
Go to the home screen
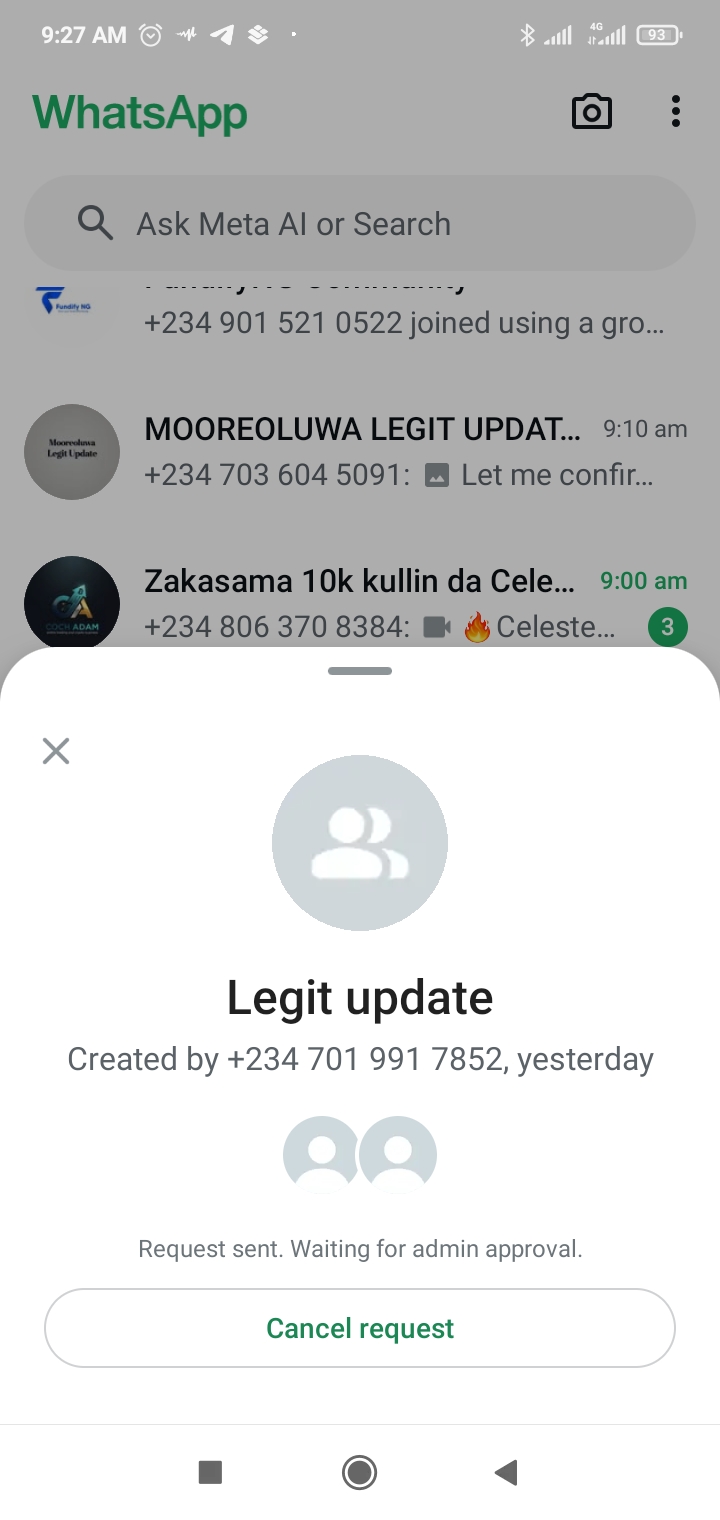pyautogui.click(x=359, y=1472)
